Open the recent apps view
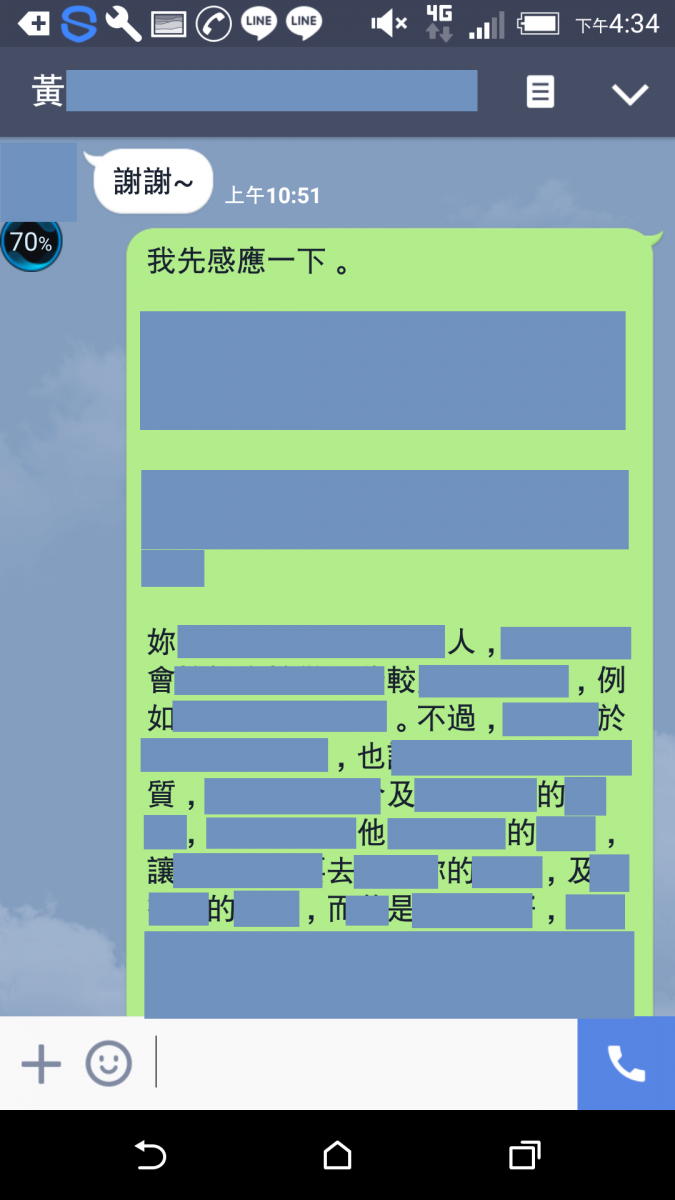 click(x=524, y=1156)
